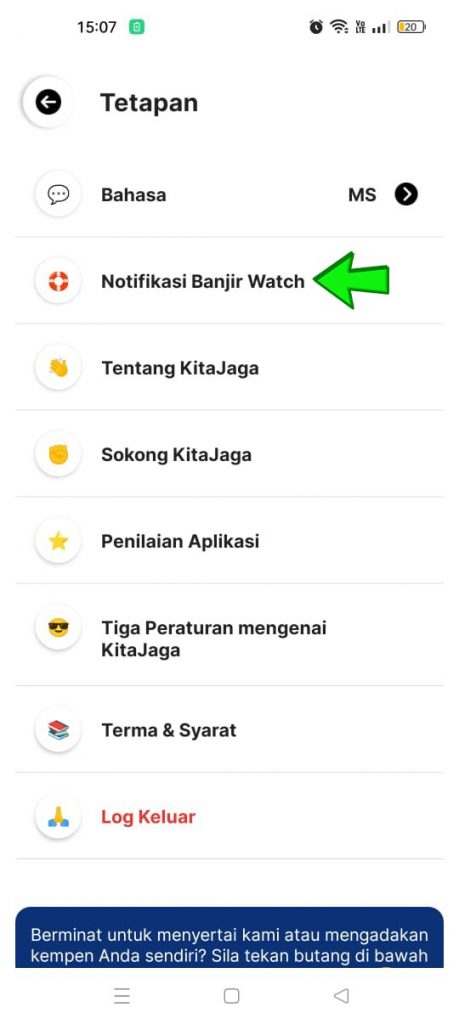View Tiga Peraturan mengenai KitaJaga
The image size is (459, 1024).
(229, 635)
